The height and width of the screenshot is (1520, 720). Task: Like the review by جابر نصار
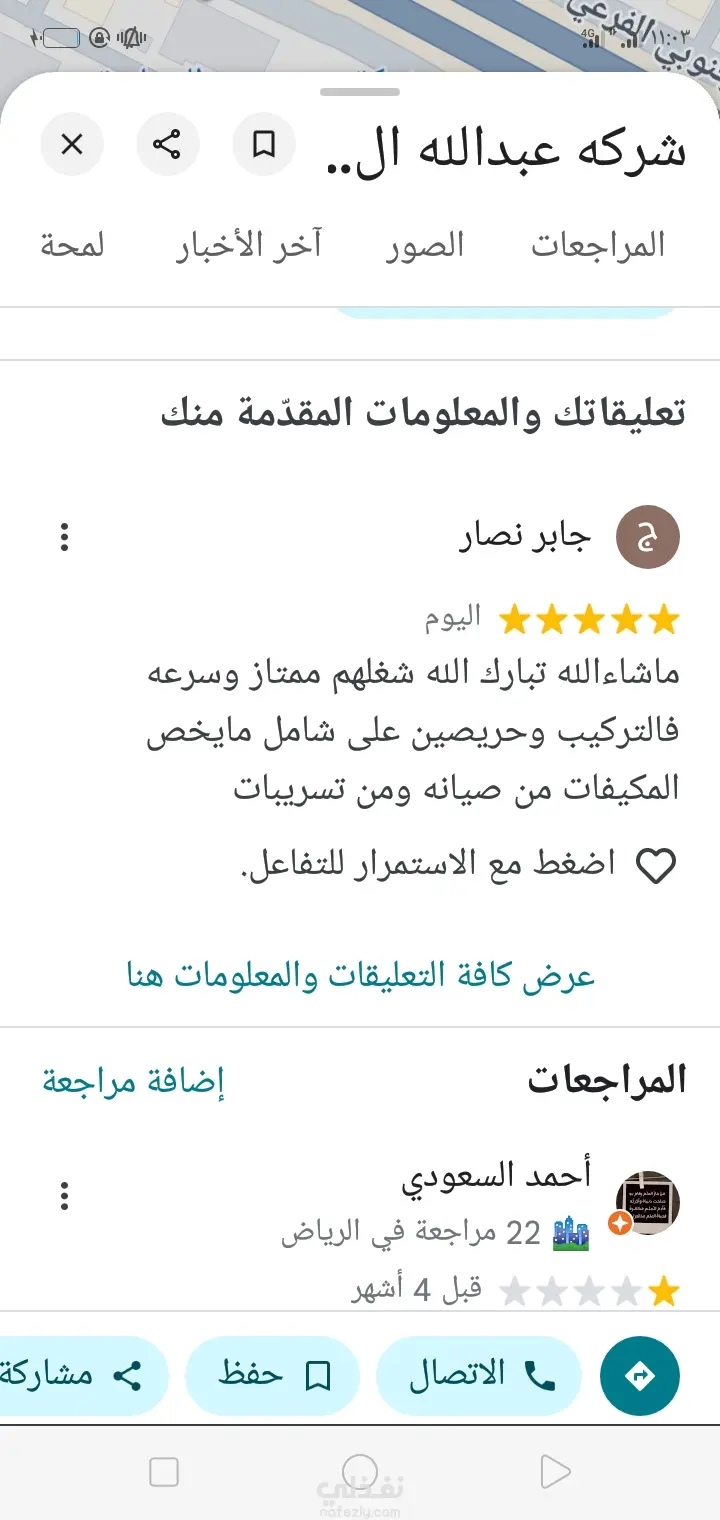[x=657, y=865]
